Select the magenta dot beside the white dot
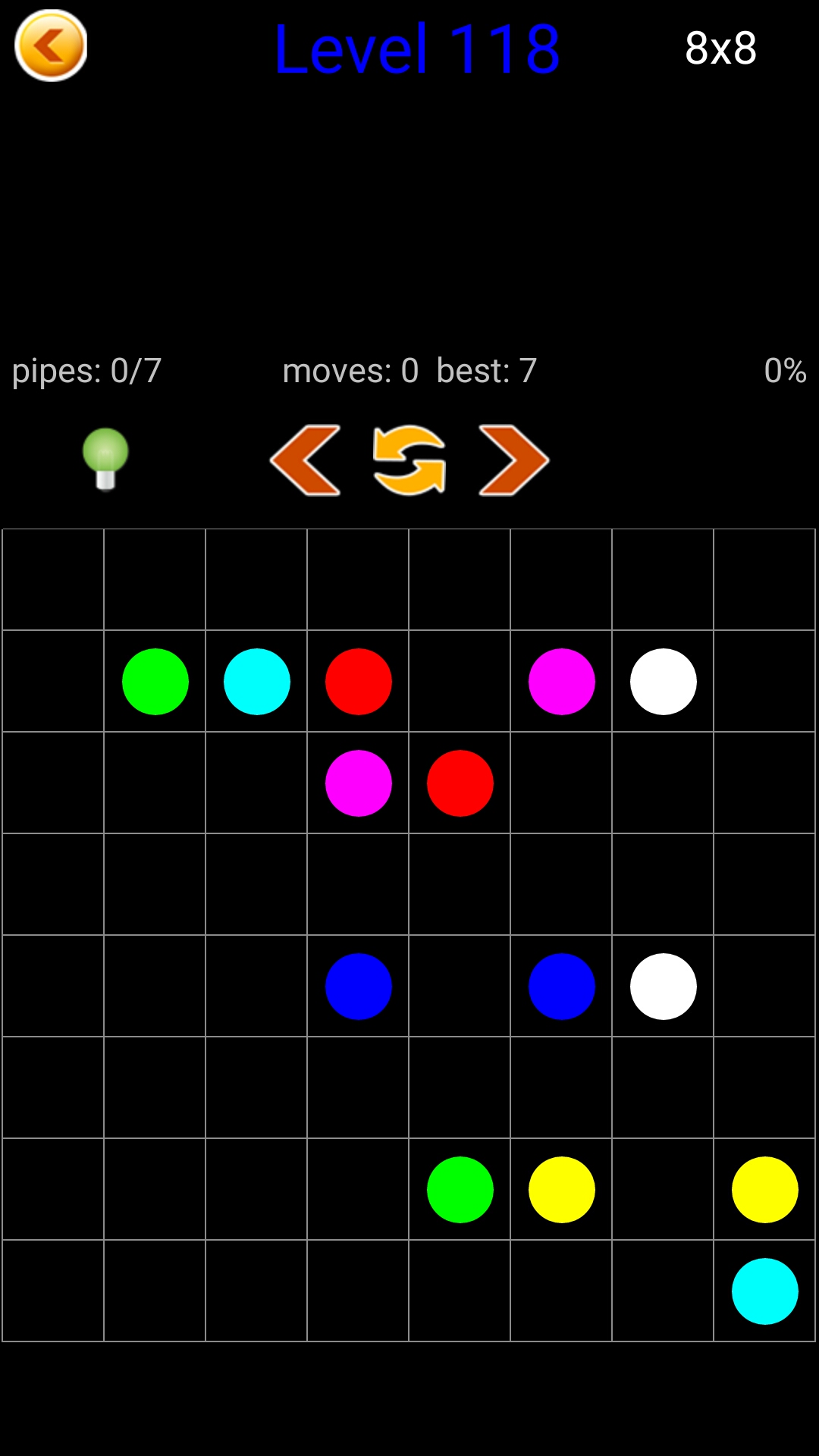Image resolution: width=819 pixels, height=1456 pixels. coord(562,681)
